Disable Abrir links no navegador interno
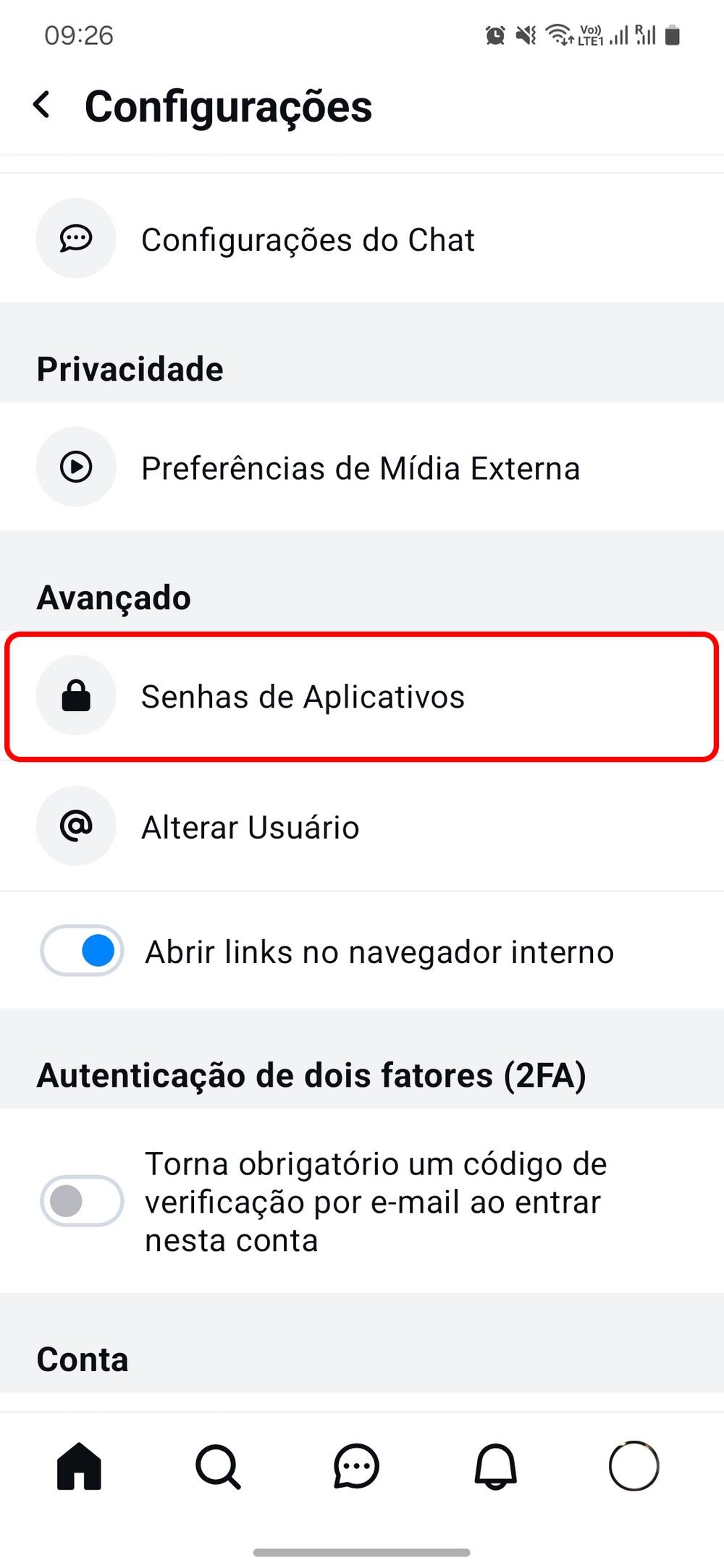 [82, 951]
